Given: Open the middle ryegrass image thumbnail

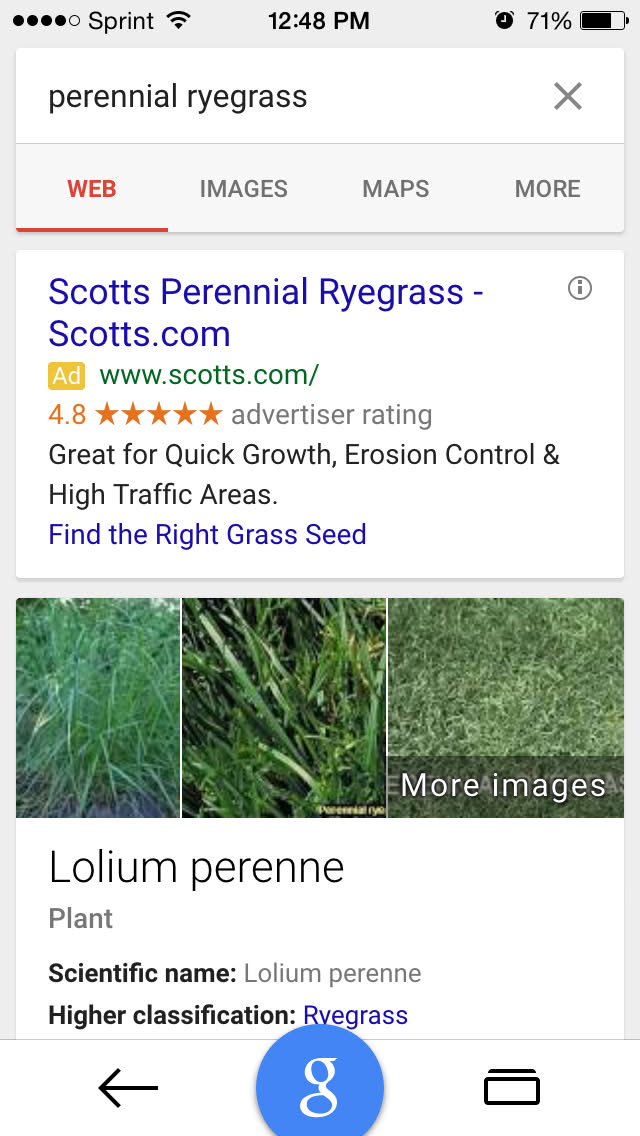Looking at the screenshot, I should 283,707.
